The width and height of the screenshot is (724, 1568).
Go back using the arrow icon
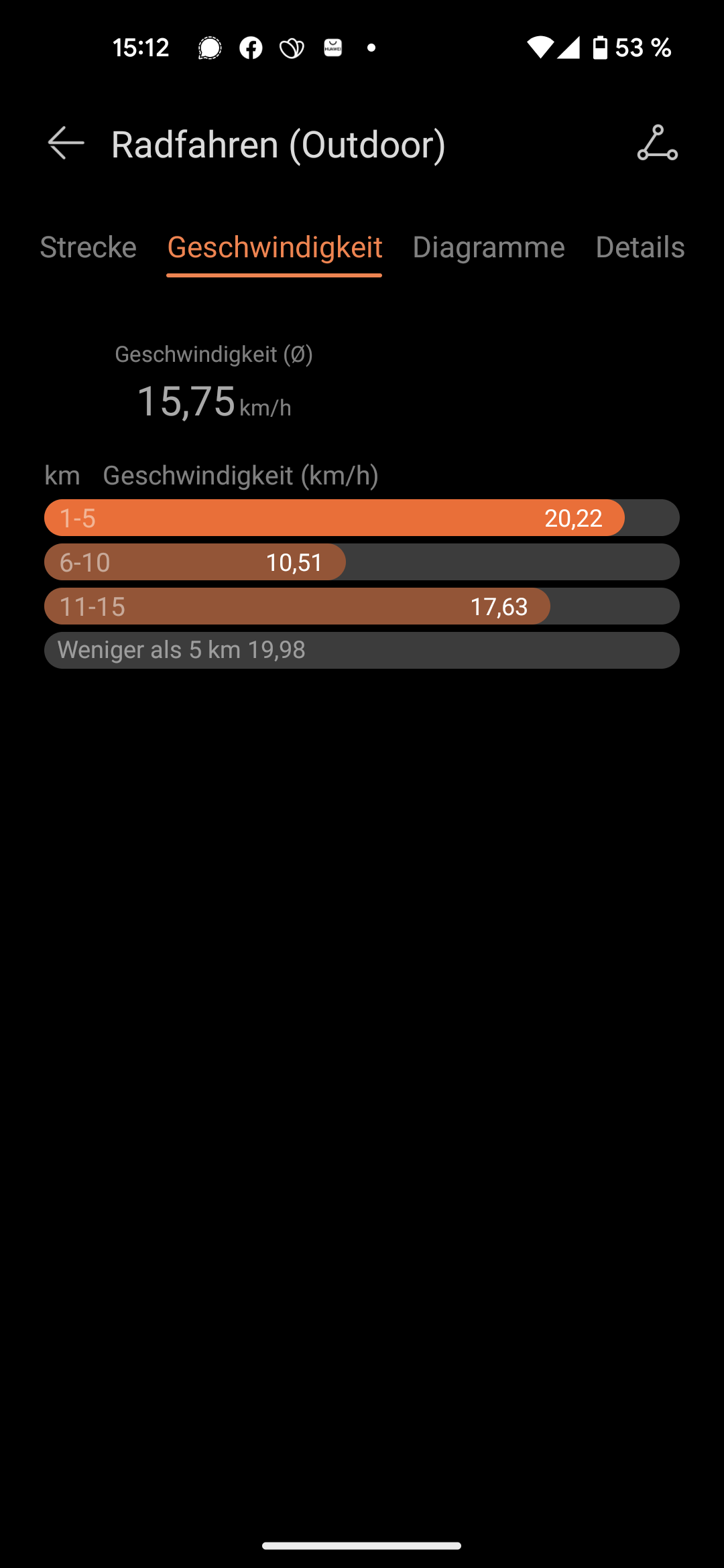coord(66,143)
